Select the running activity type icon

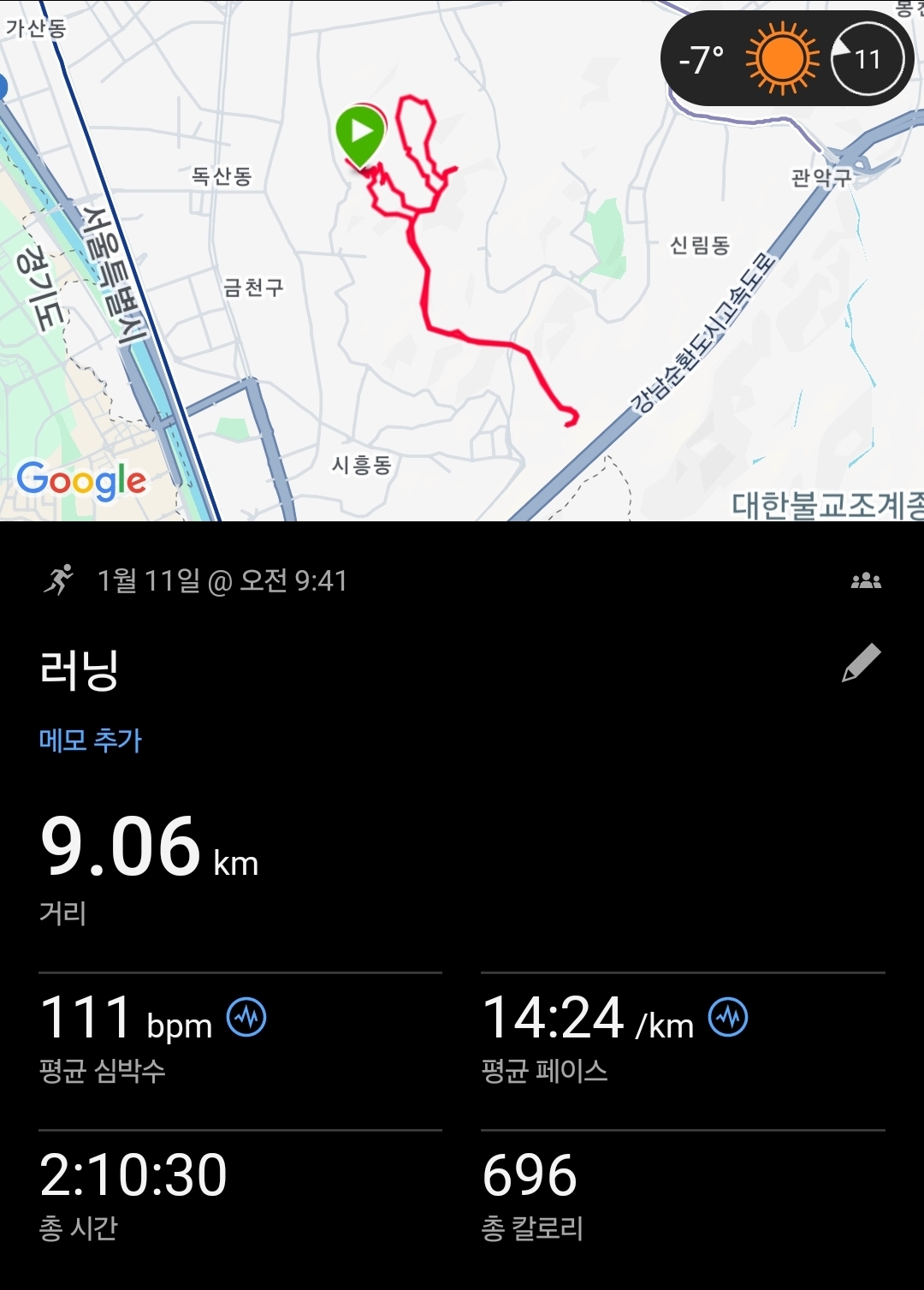62,581
